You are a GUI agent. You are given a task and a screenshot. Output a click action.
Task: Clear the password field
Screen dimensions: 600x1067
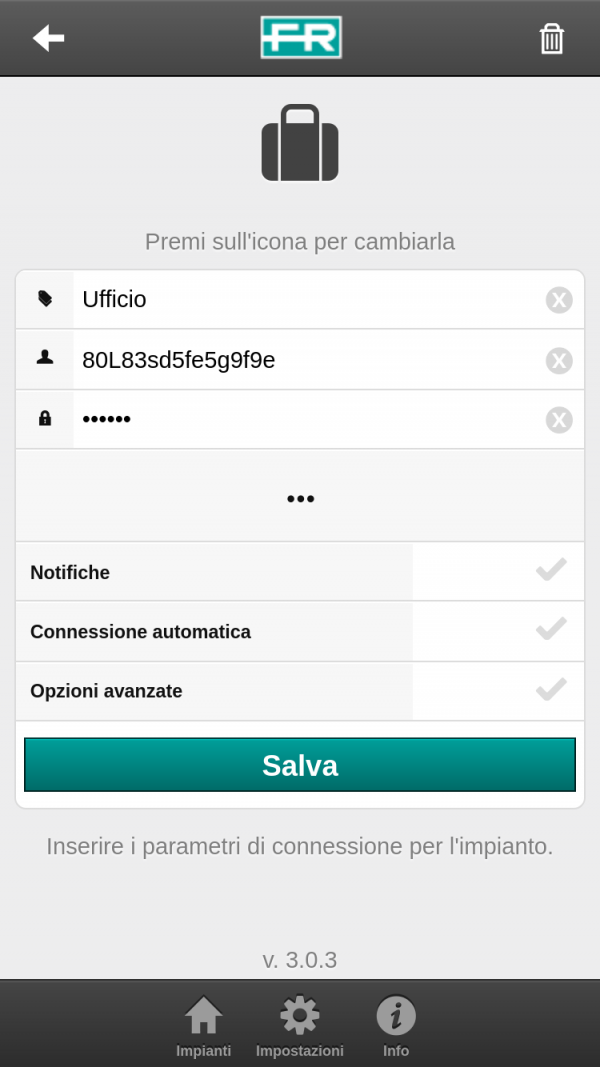(x=559, y=420)
